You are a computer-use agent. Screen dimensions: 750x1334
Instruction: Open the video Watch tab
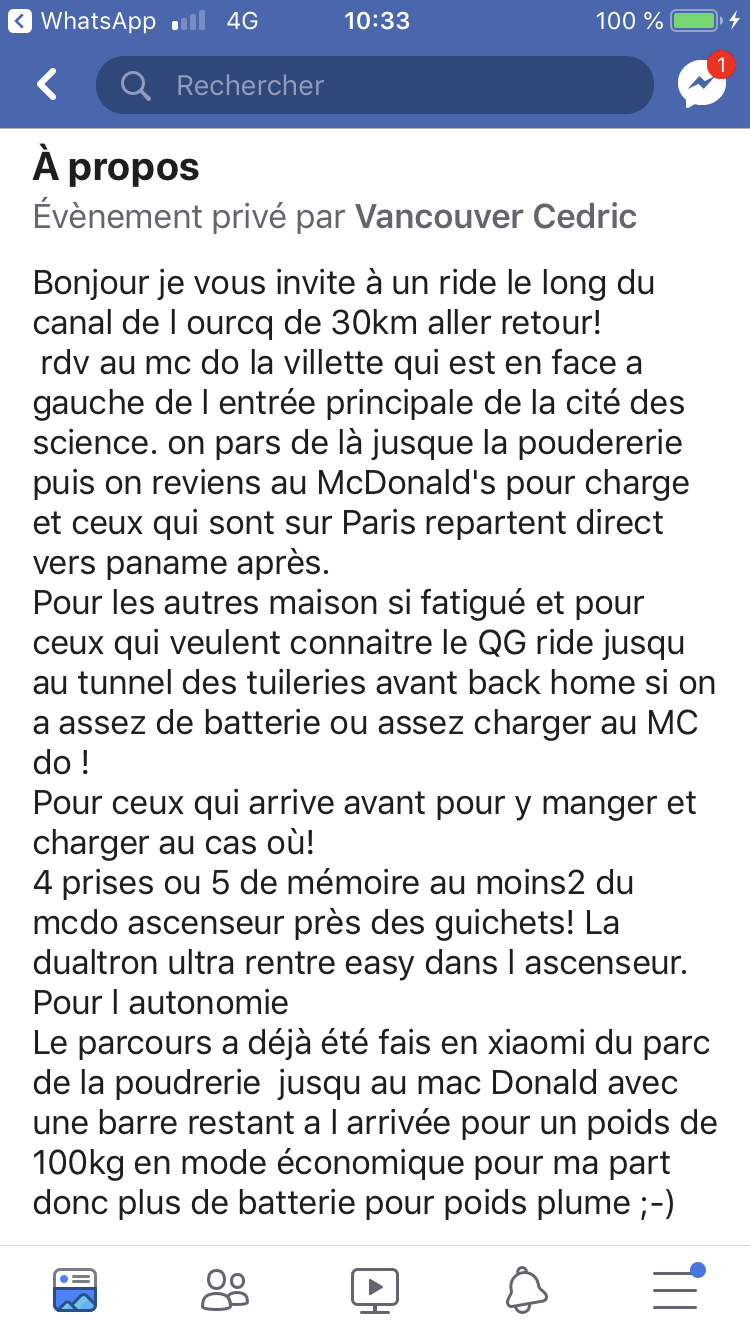pos(375,1289)
